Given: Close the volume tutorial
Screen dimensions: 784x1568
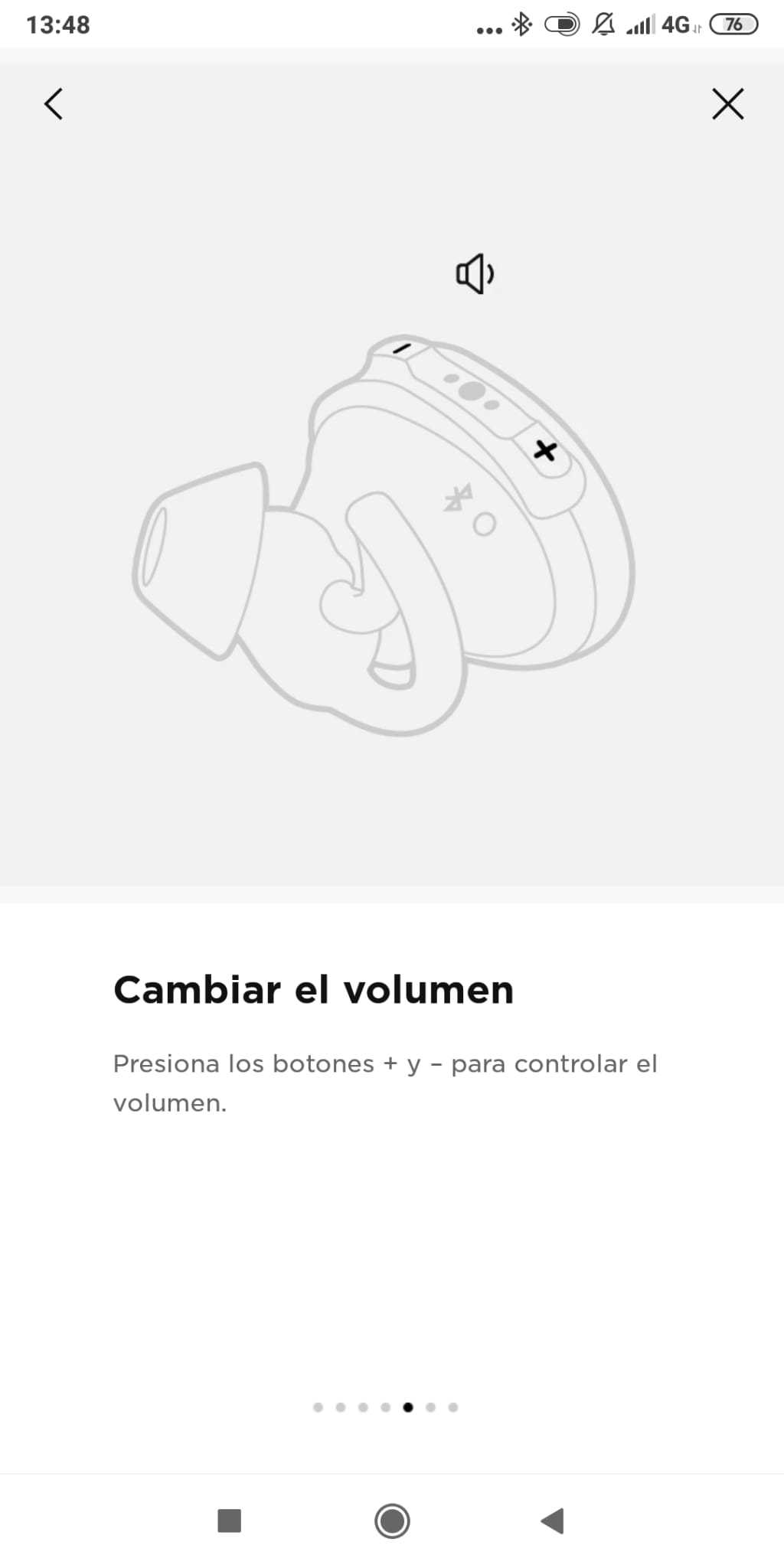Looking at the screenshot, I should pos(727,104).
